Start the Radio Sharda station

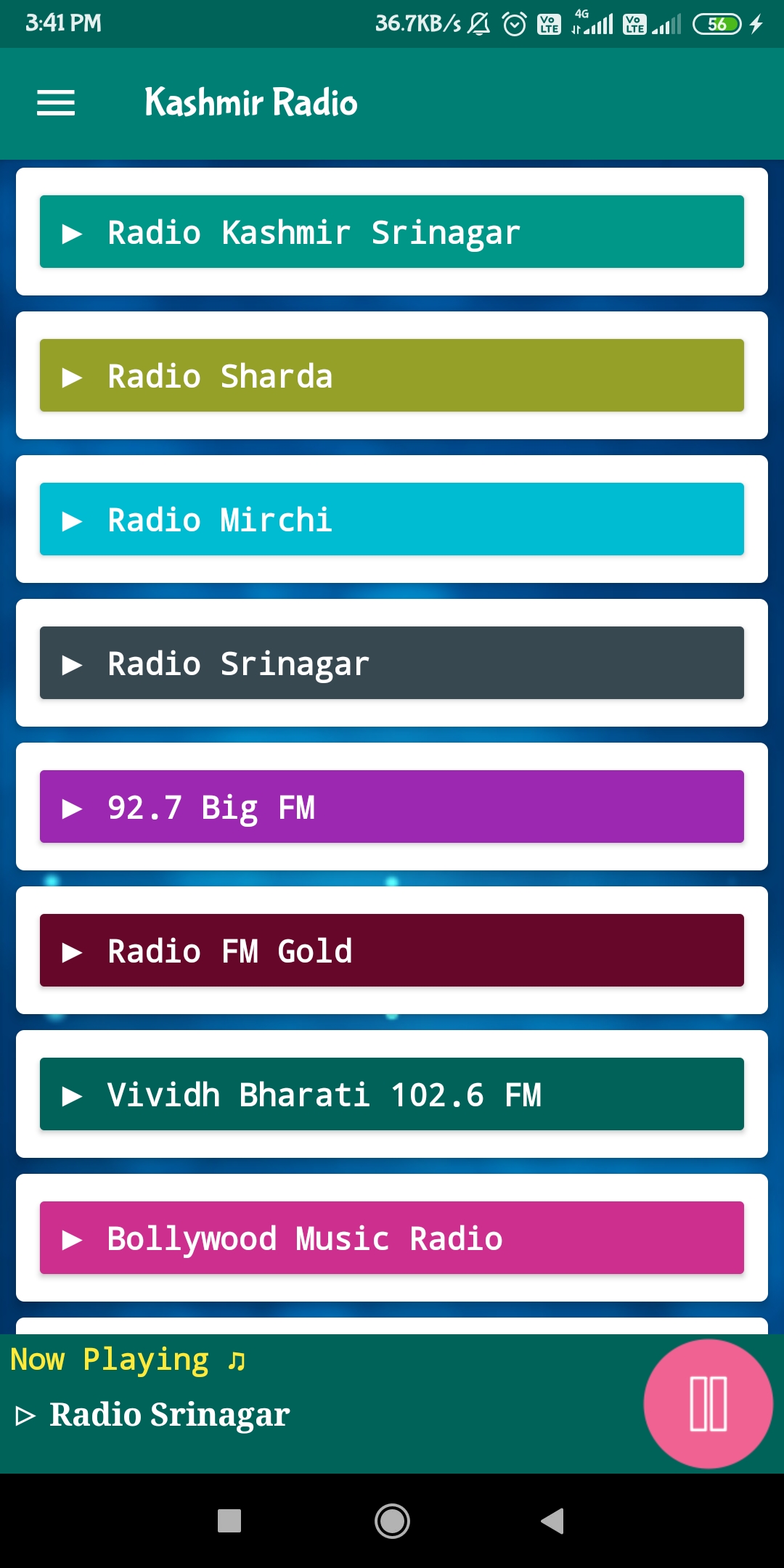point(392,375)
